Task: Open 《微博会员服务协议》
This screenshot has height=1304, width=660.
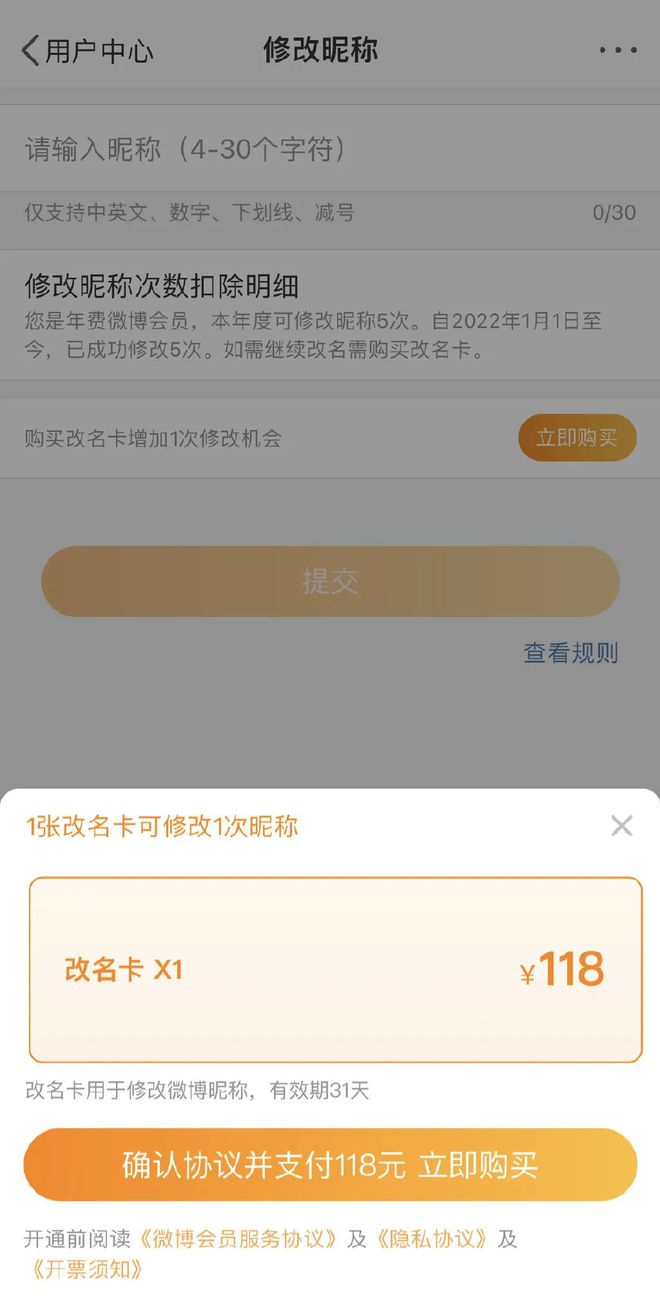Action: (x=239, y=1239)
